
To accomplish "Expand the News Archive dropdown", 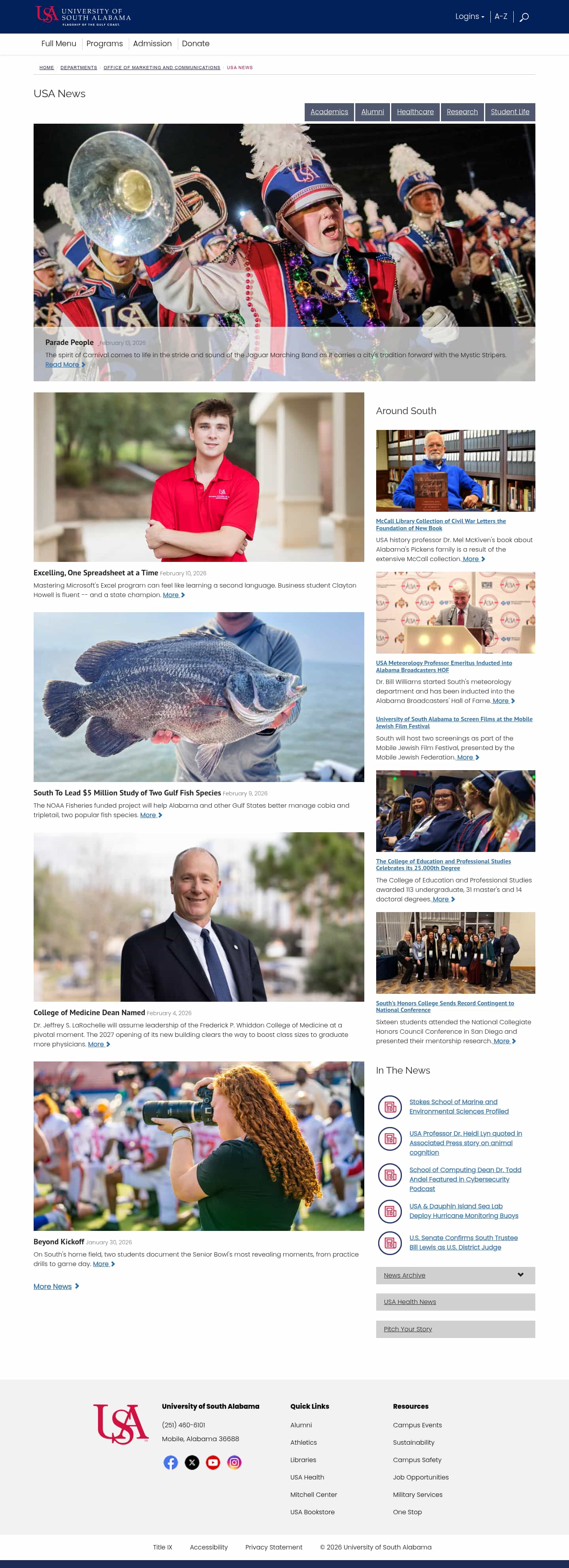I will tap(454, 1275).
